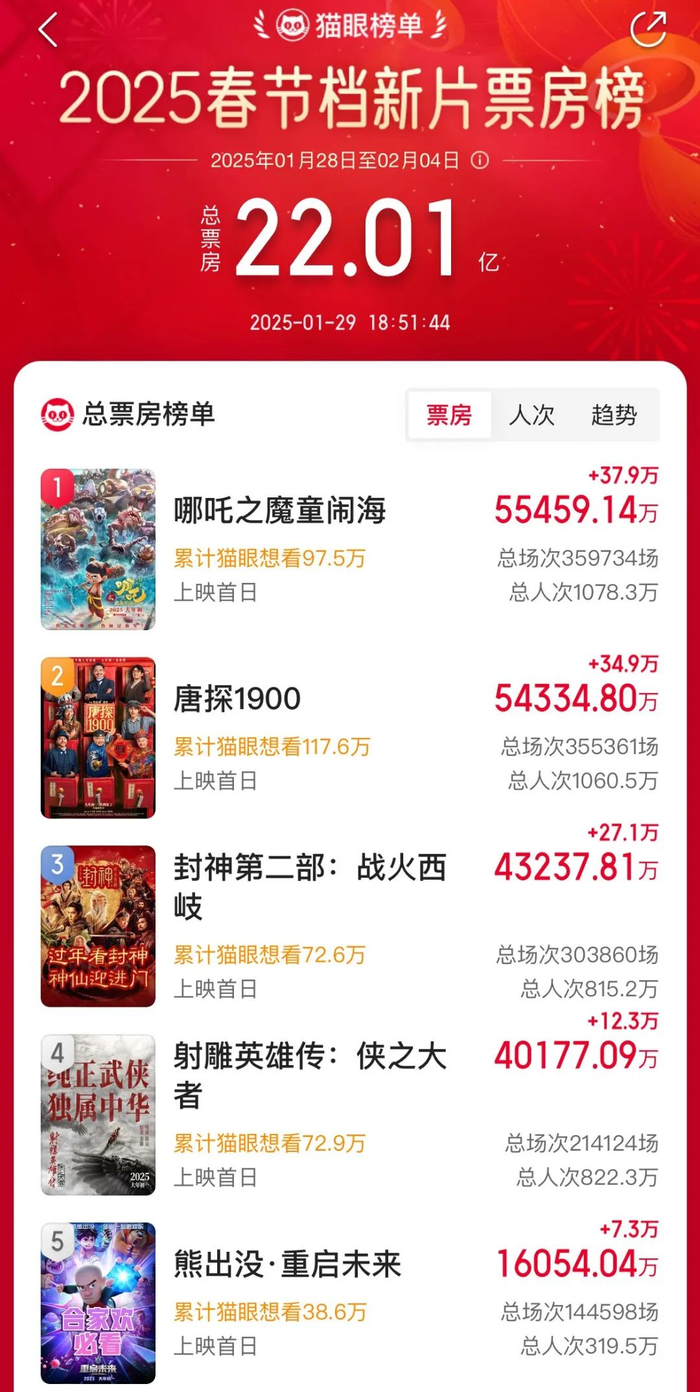Switch to the 人次 tab

pos(531,415)
